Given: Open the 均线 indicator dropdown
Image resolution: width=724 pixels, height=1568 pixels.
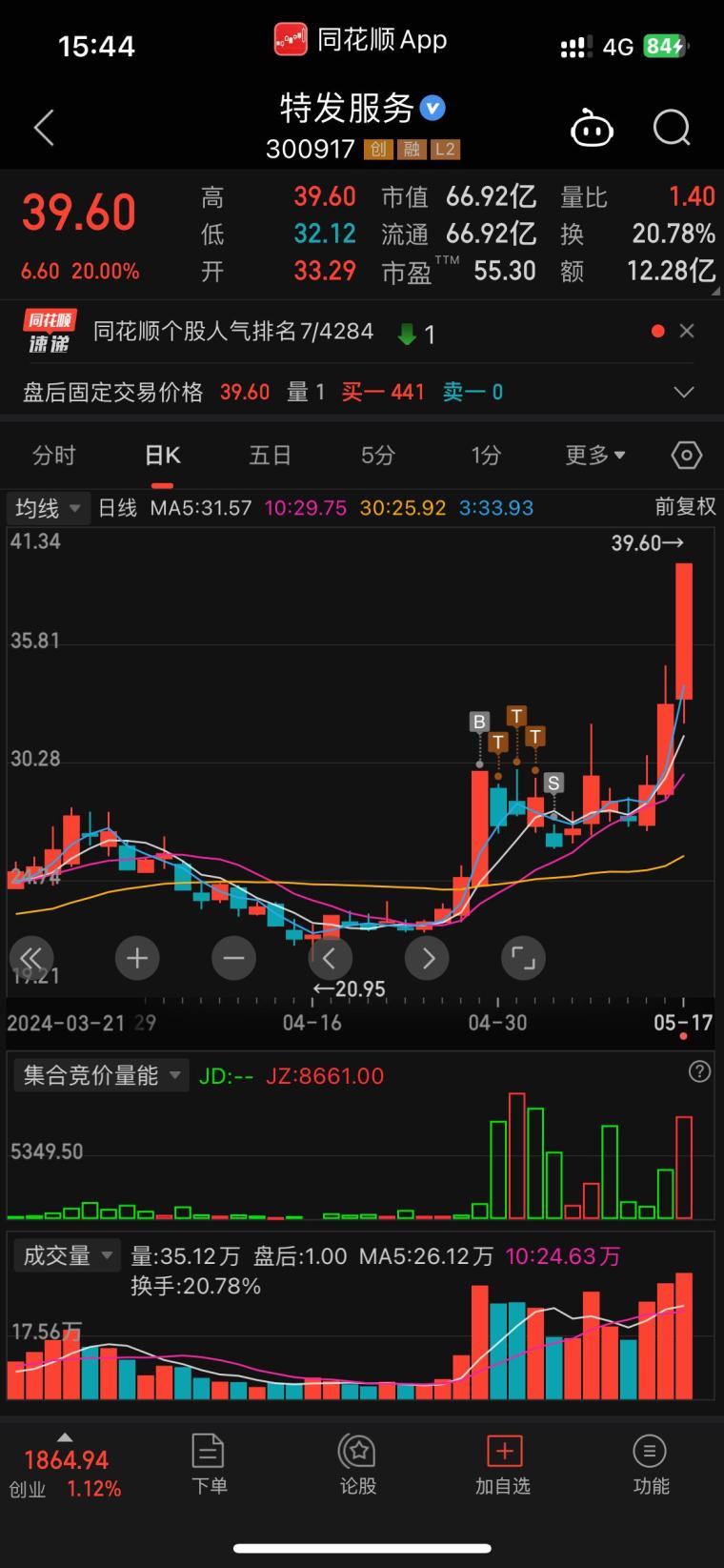Looking at the screenshot, I should (49, 507).
